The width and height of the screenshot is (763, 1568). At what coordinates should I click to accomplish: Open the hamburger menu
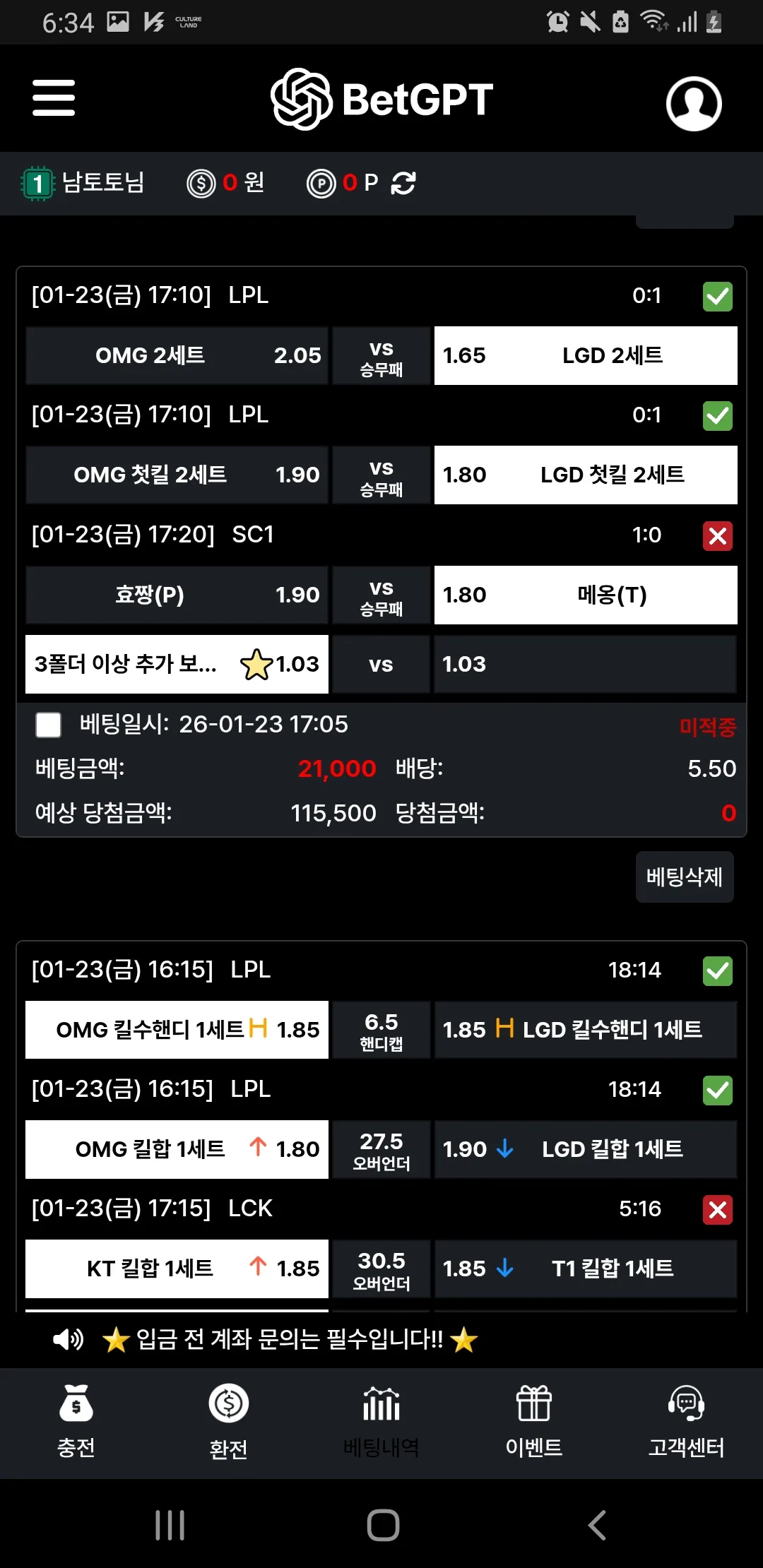(x=54, y=97)
